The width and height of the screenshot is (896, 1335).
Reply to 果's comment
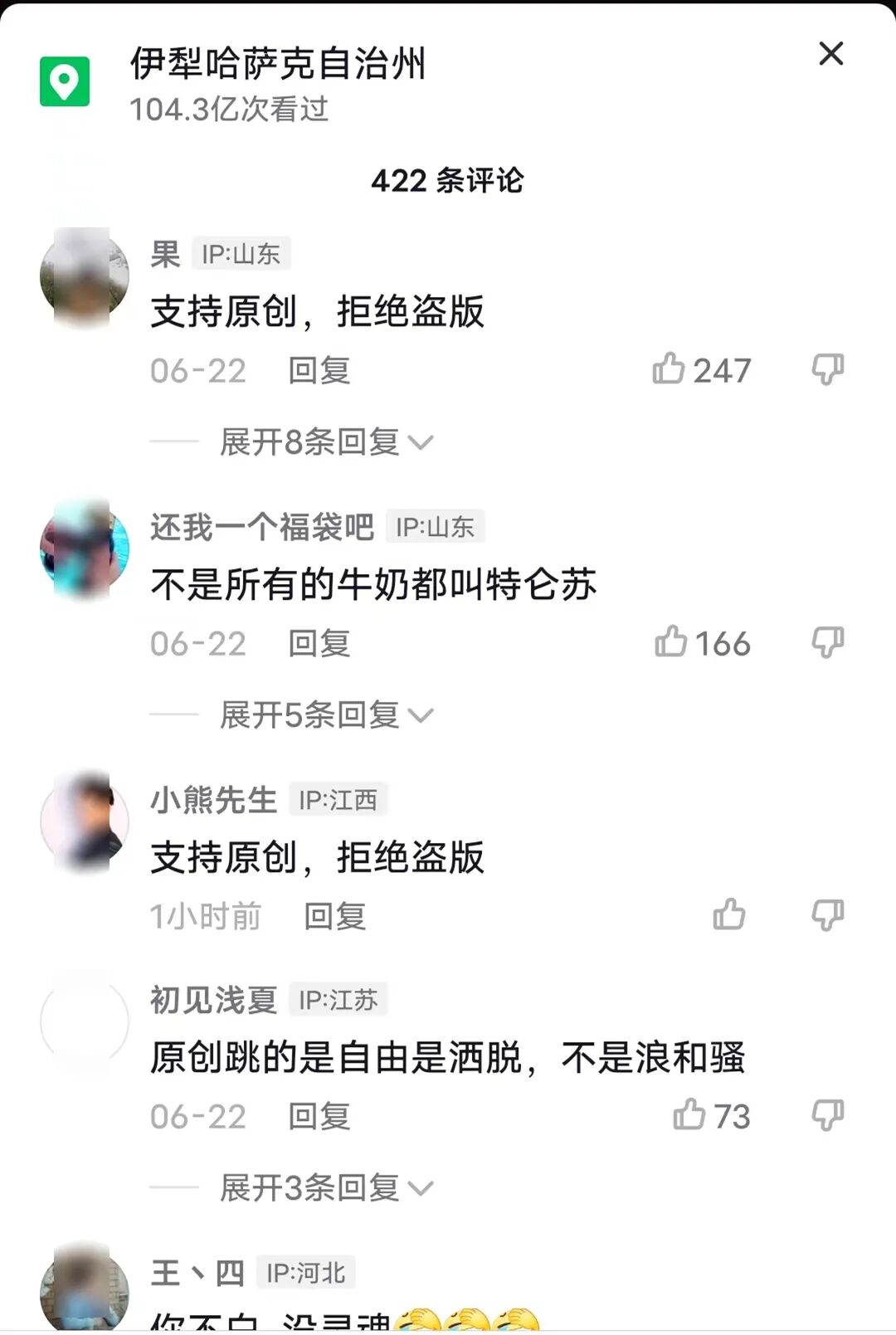(x=319, y=371)
